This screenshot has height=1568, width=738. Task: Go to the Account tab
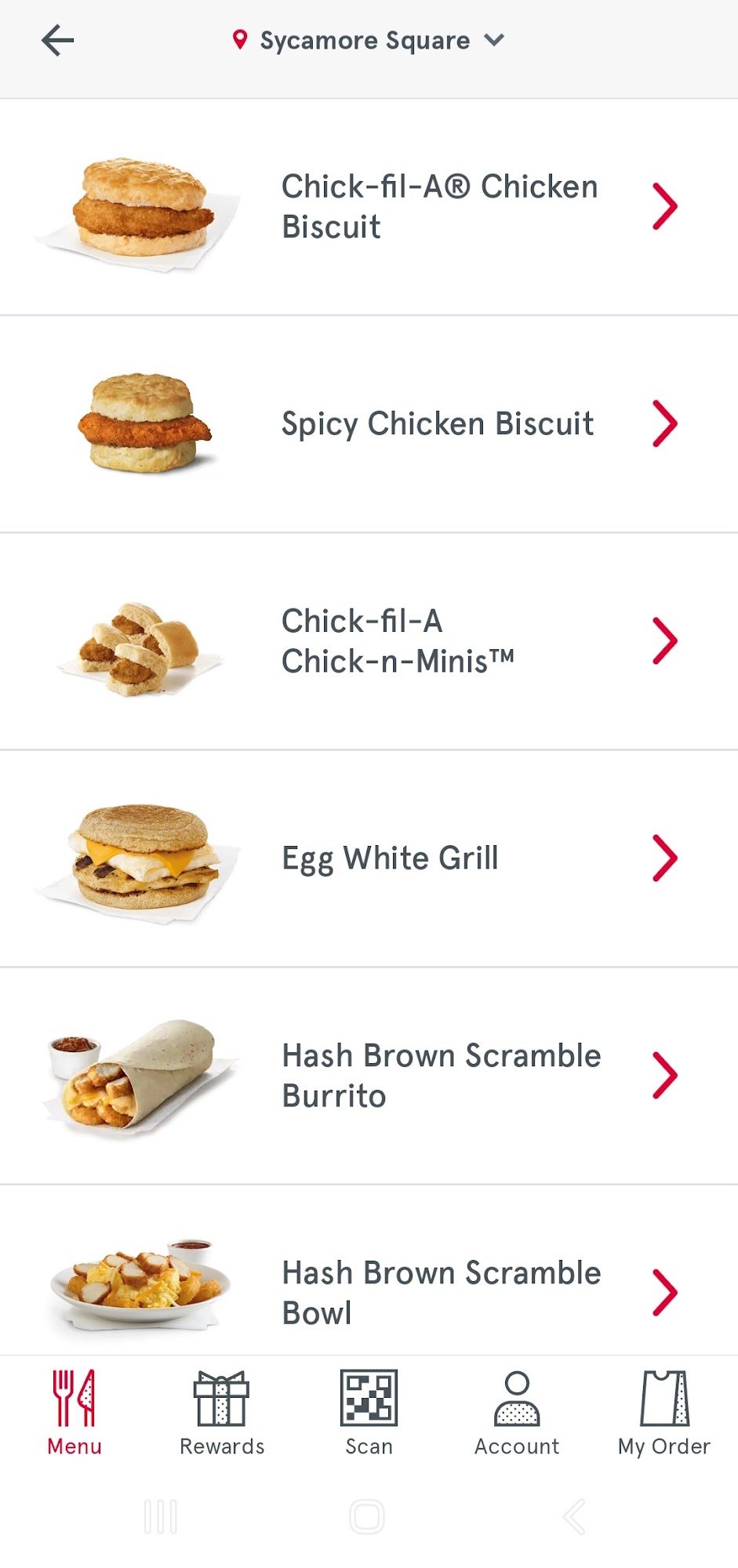tap(517, 1413)
